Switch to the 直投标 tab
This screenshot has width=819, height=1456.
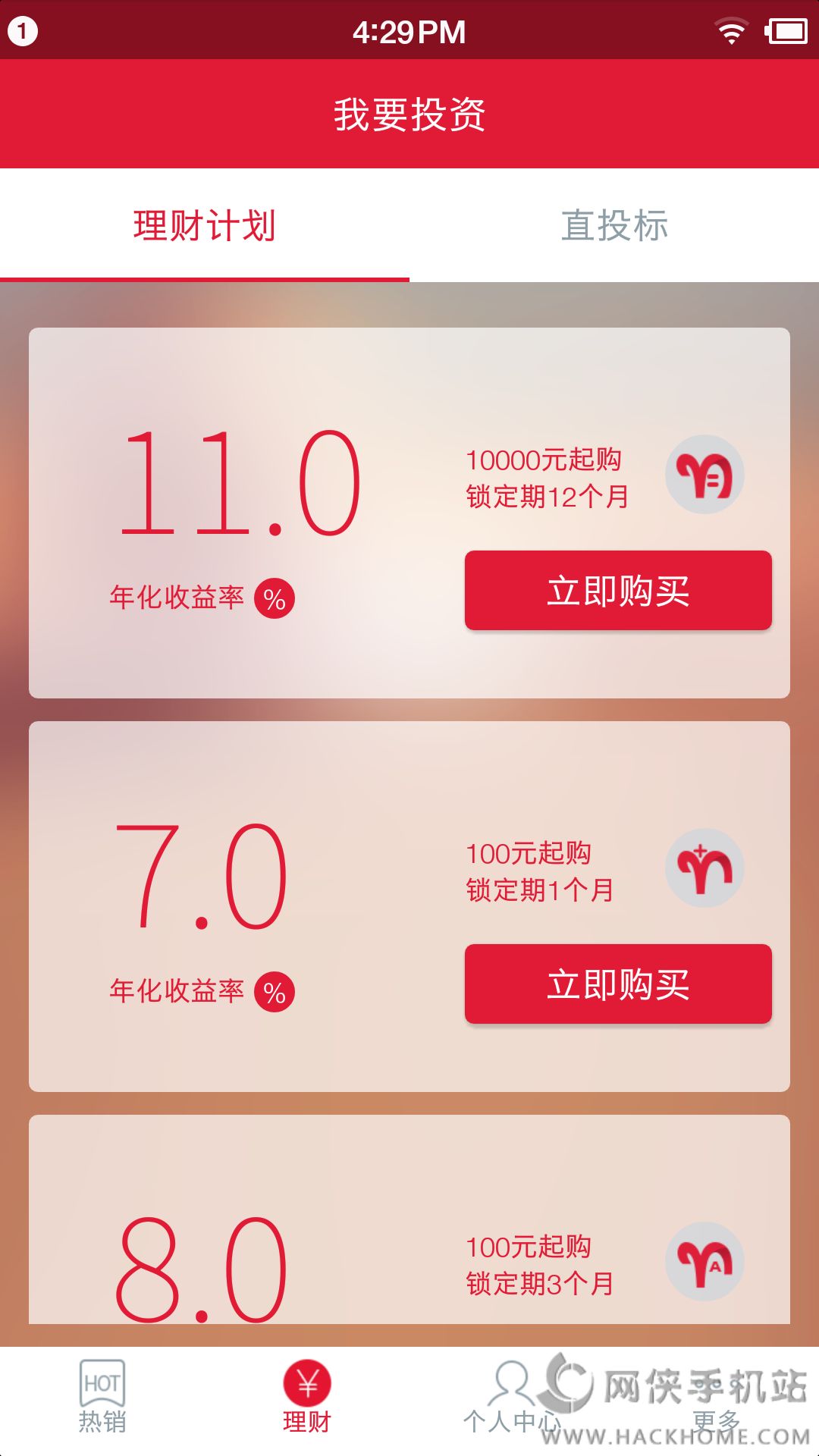(614, 226)
